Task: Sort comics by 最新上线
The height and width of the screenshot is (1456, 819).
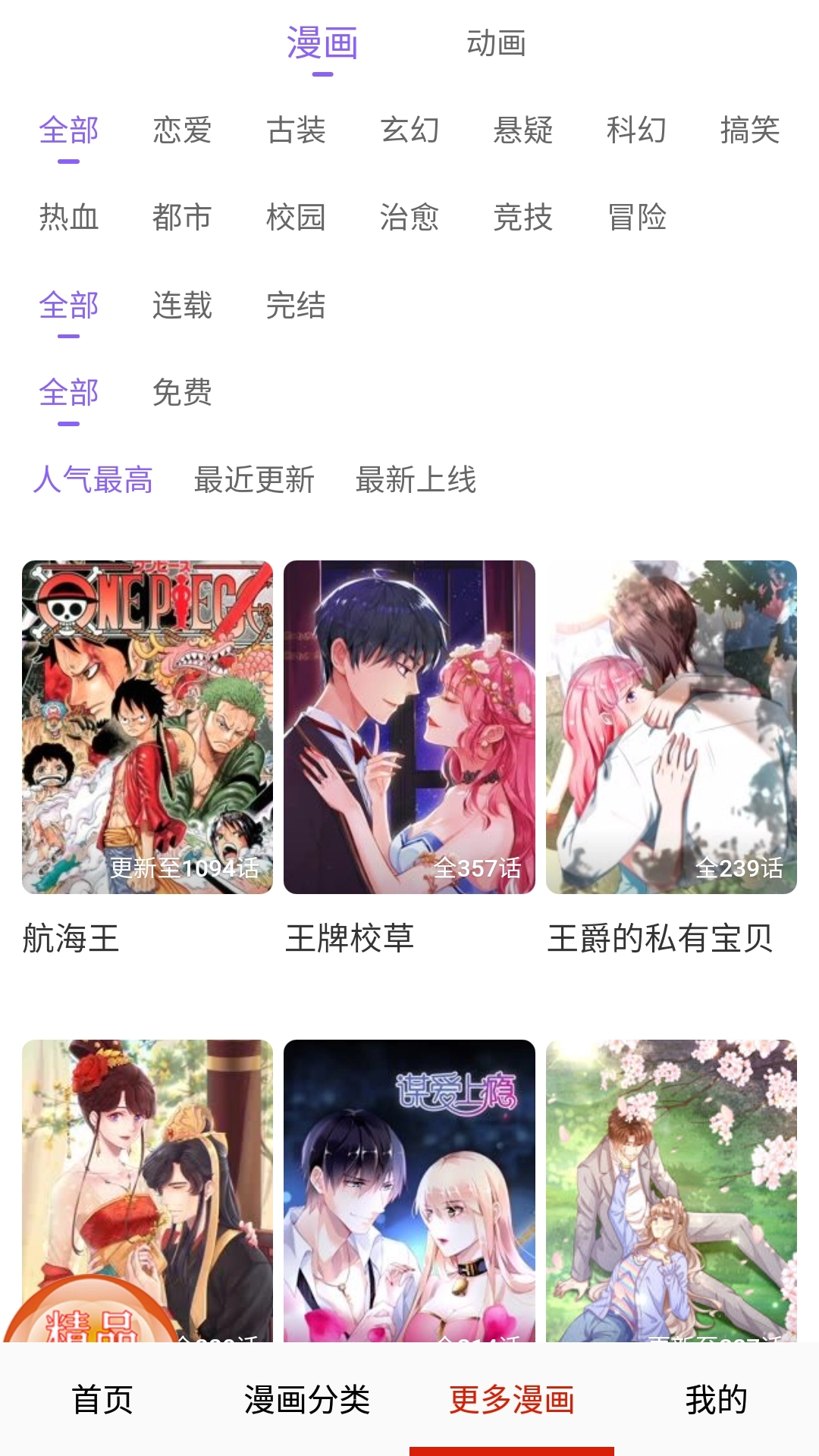Action: [x=417, y=480]
